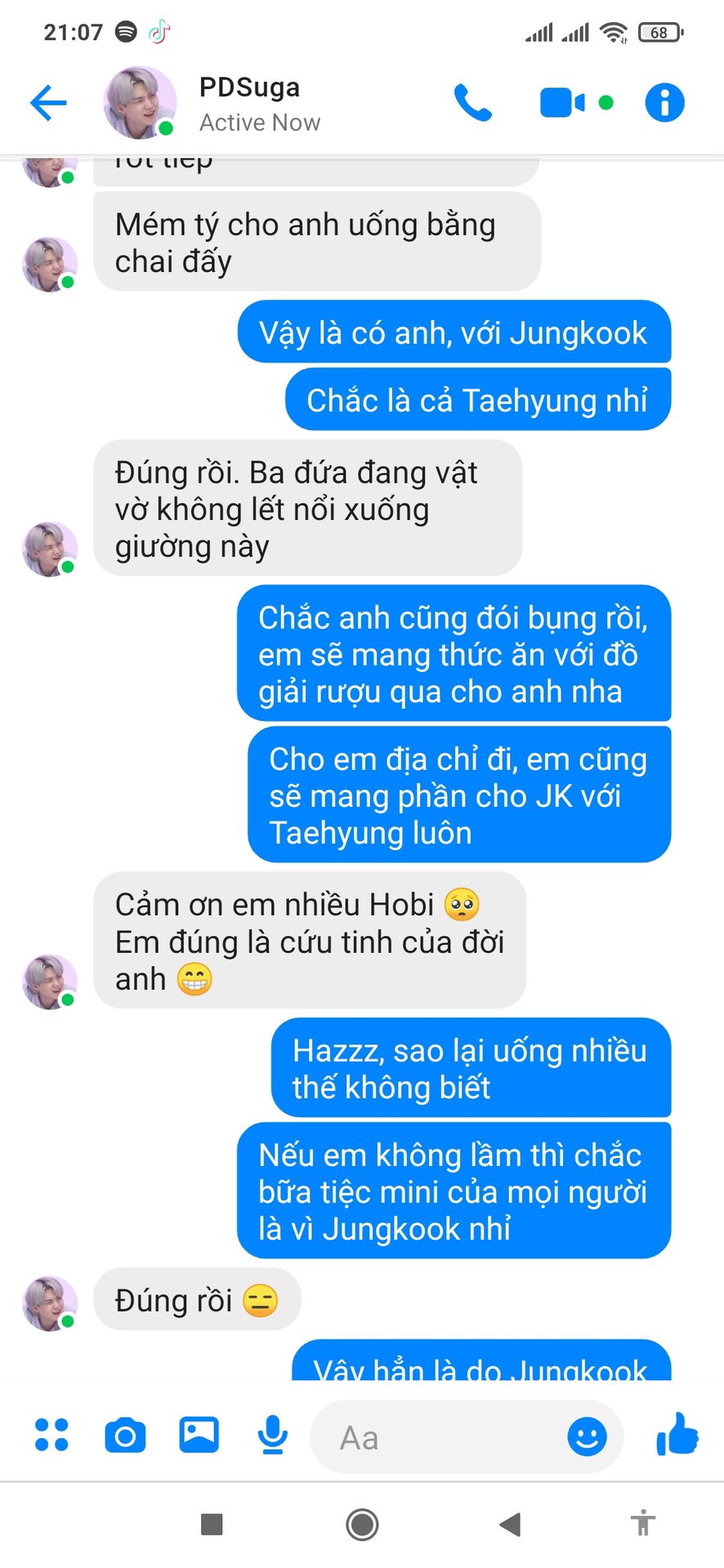724x1568 pixels.
Task: Record a voice message with the microphone
Action: 272,1435
